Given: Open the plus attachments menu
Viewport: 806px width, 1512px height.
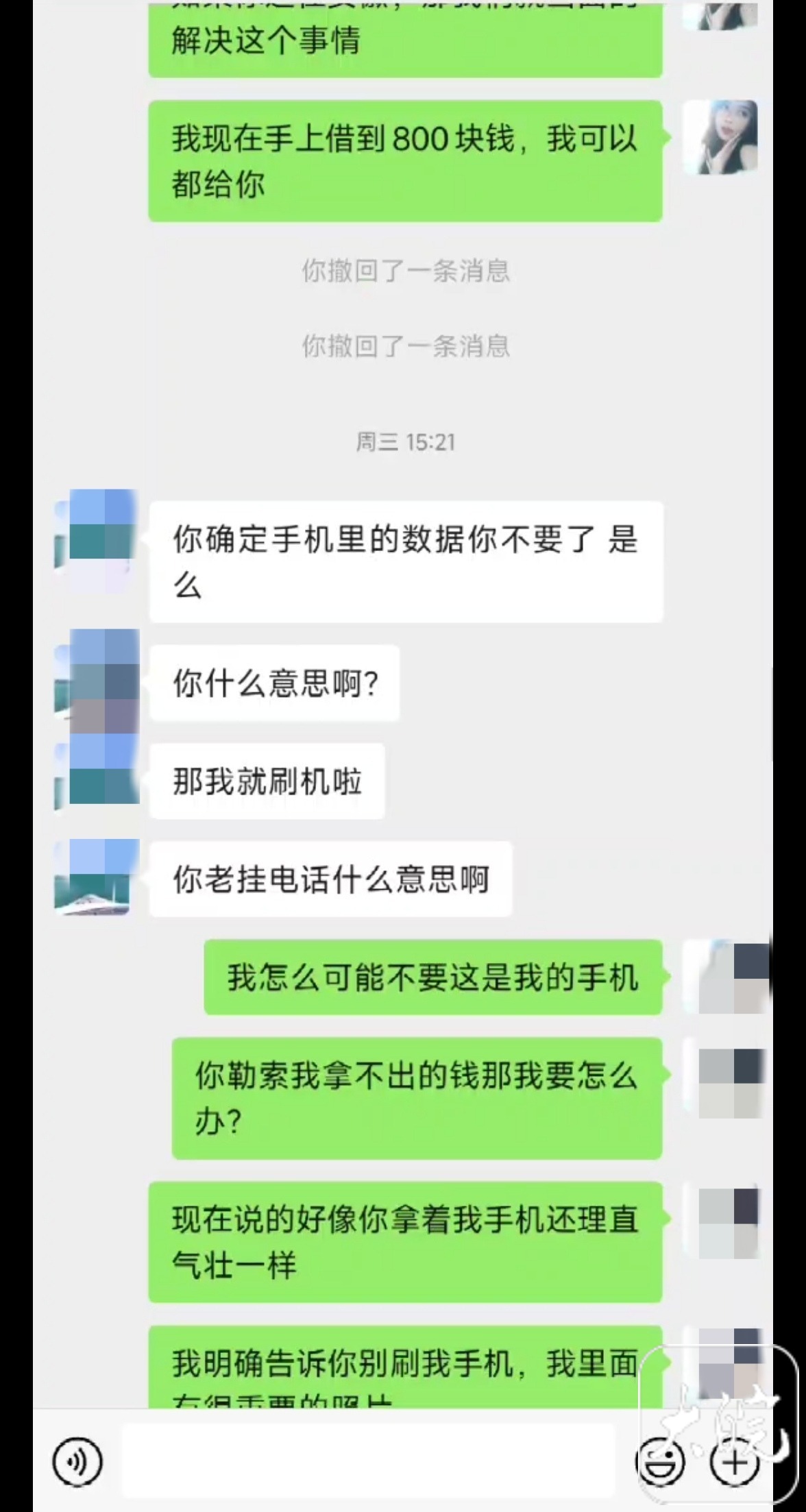Looking at the screenshot, I should [x=735, y=1461].
